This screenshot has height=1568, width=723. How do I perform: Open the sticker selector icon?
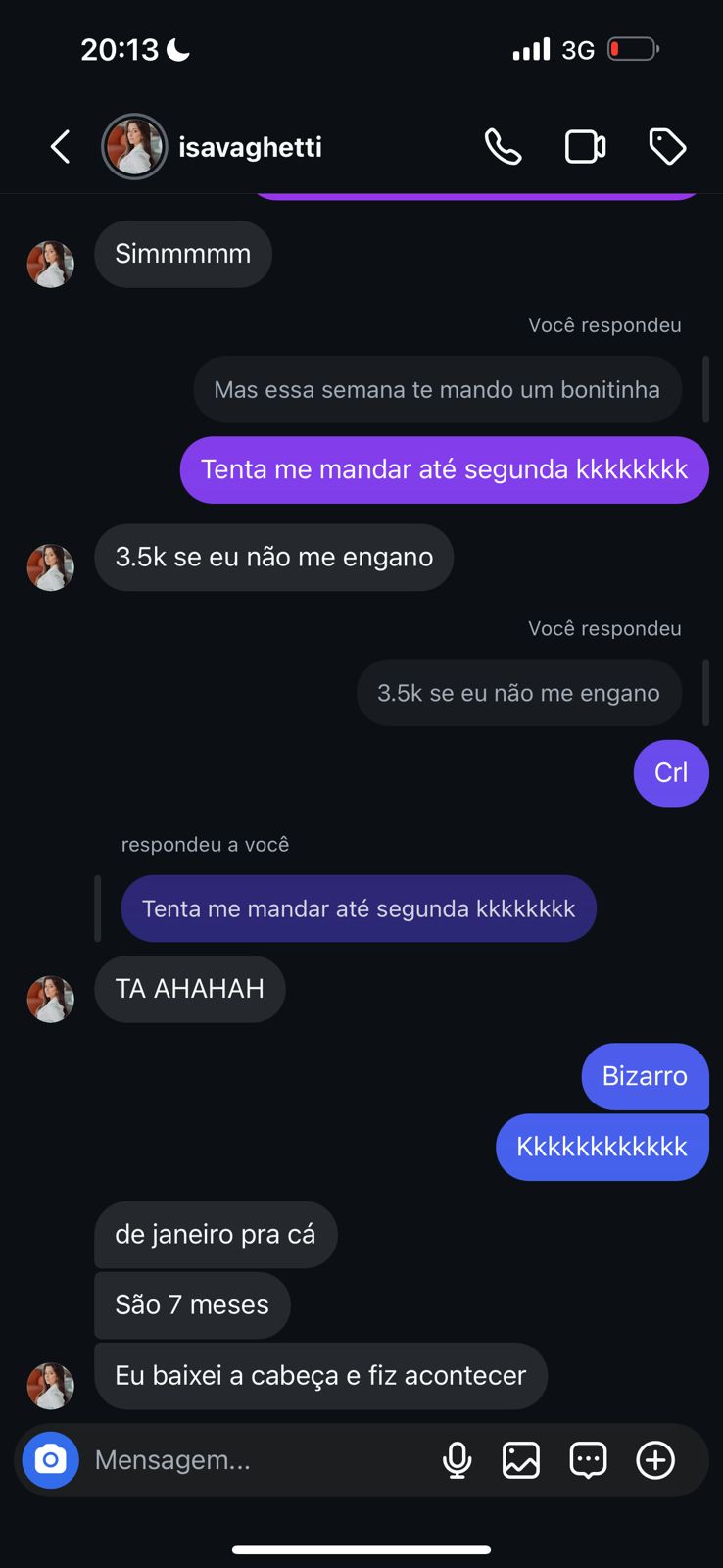[587, 1459]
